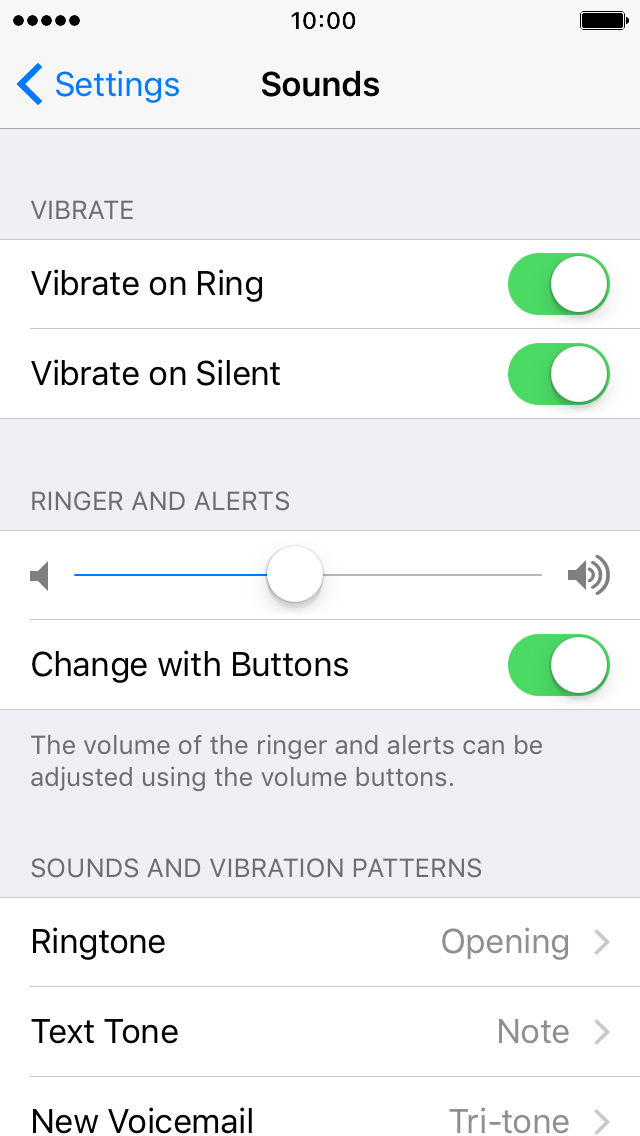Go back to Settings

coord(98,84)
